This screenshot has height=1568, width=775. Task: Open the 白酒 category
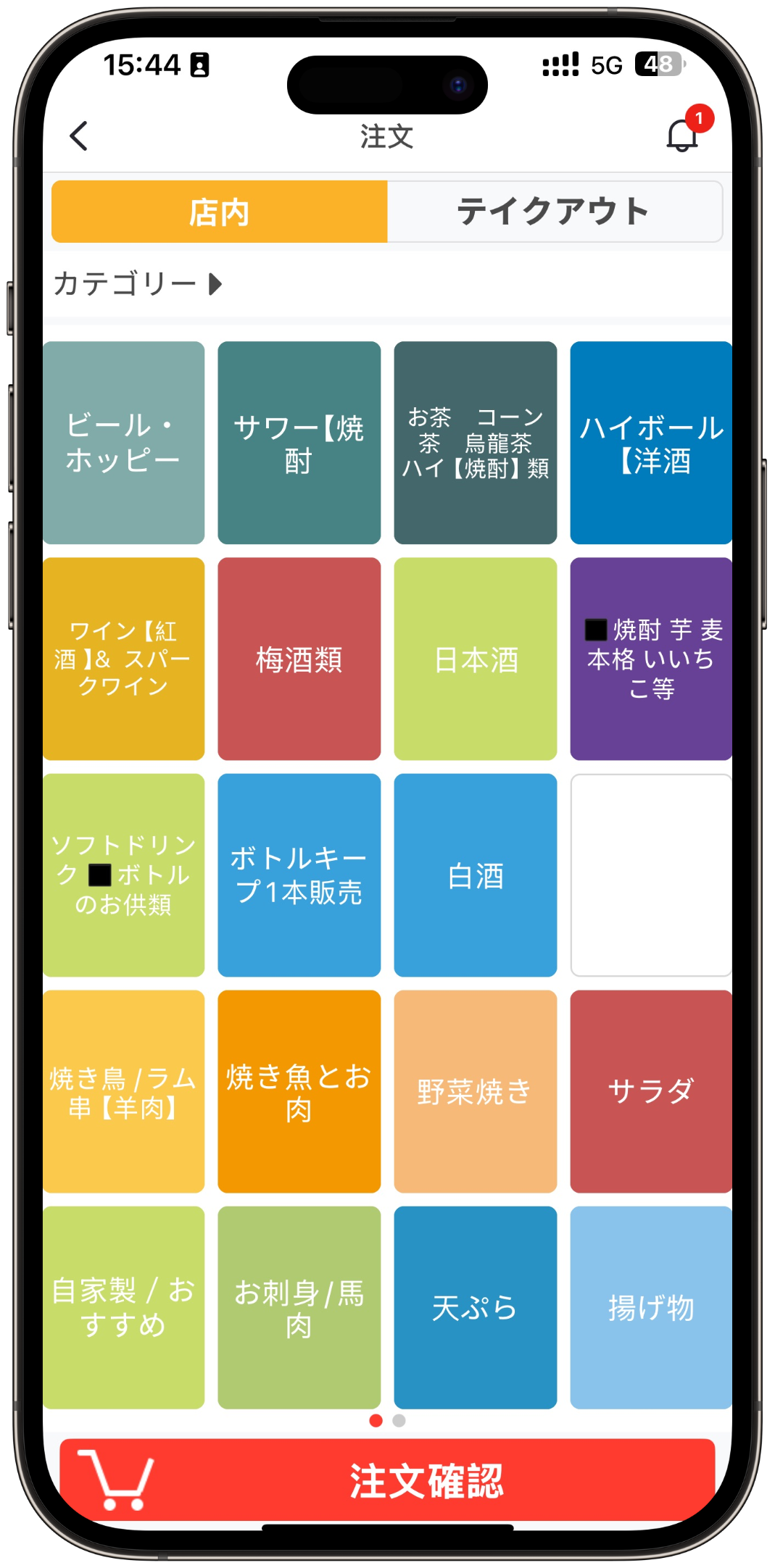tap(476, 875)
